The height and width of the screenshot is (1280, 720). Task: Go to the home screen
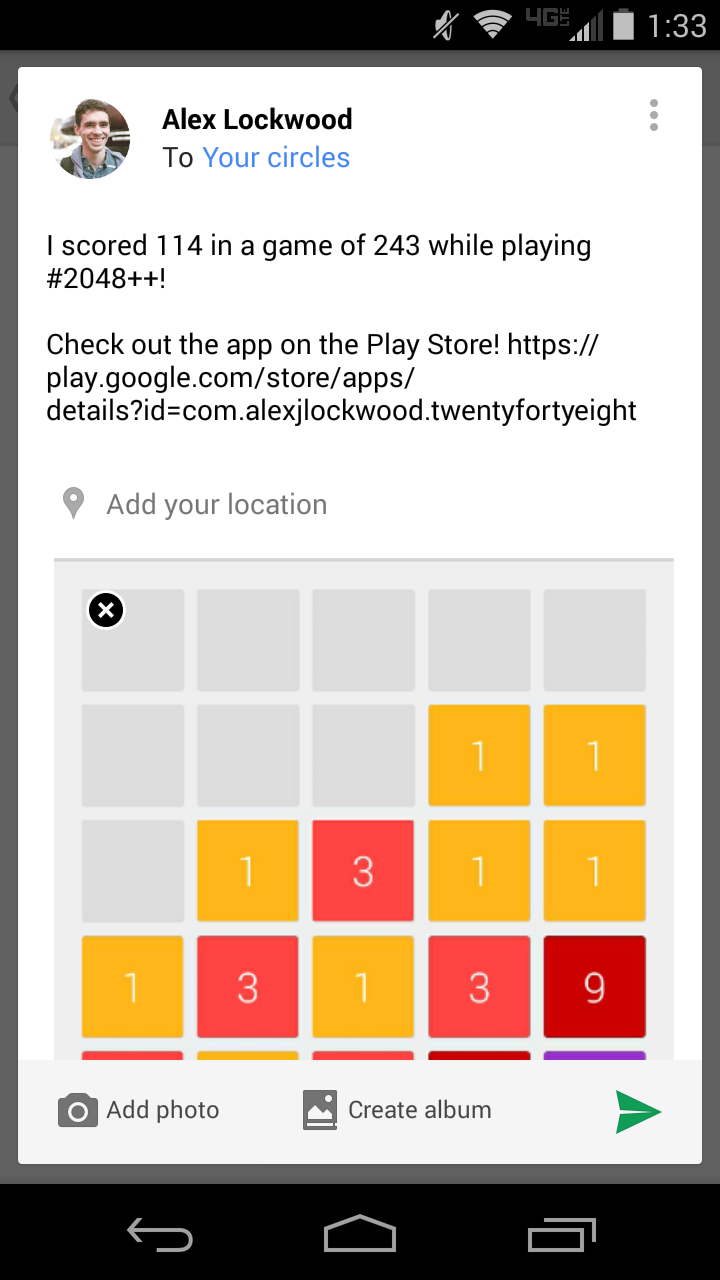360,1234
